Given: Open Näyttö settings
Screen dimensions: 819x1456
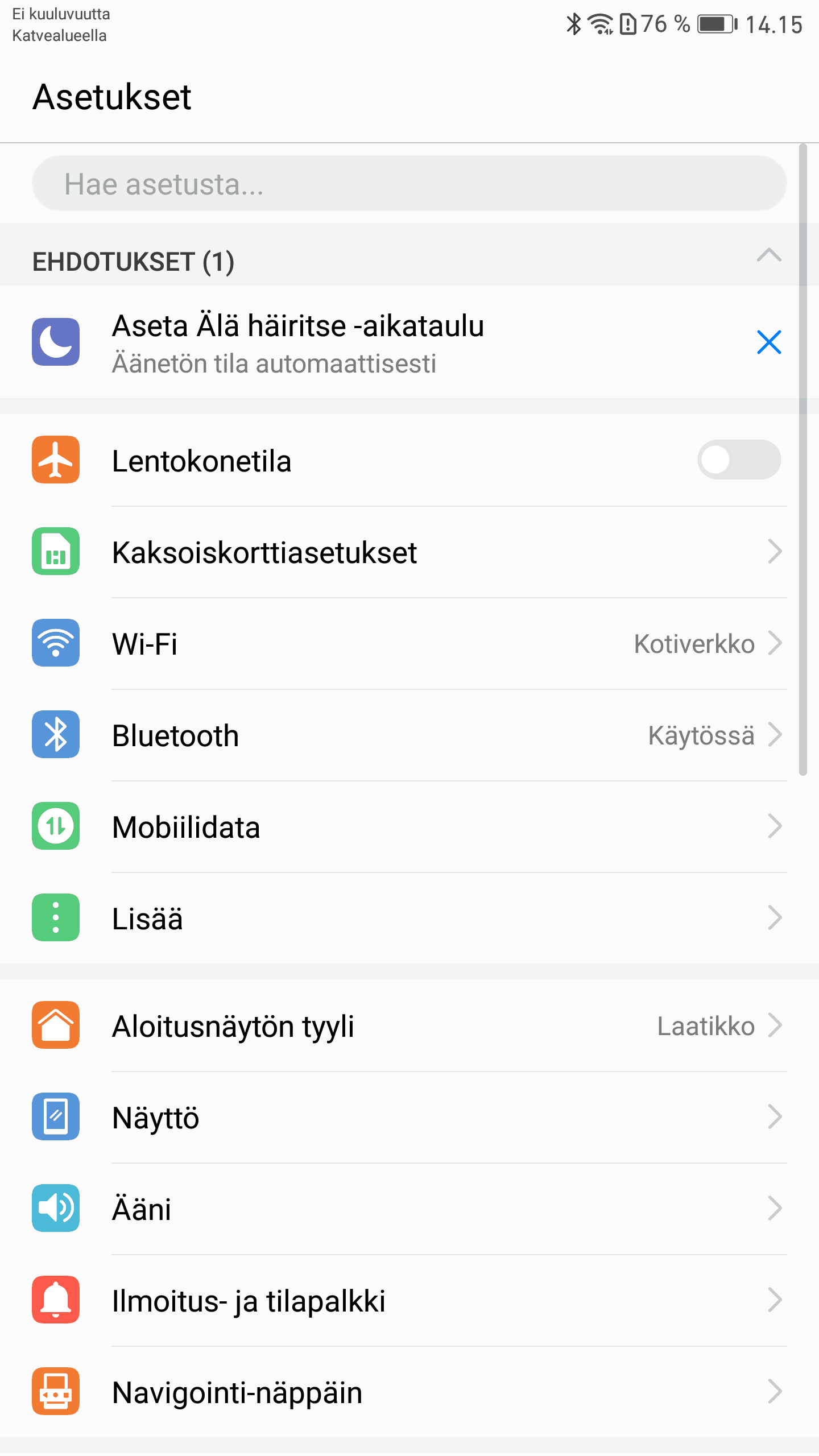Looking at the screenshot, I should tap(409, 1118).
